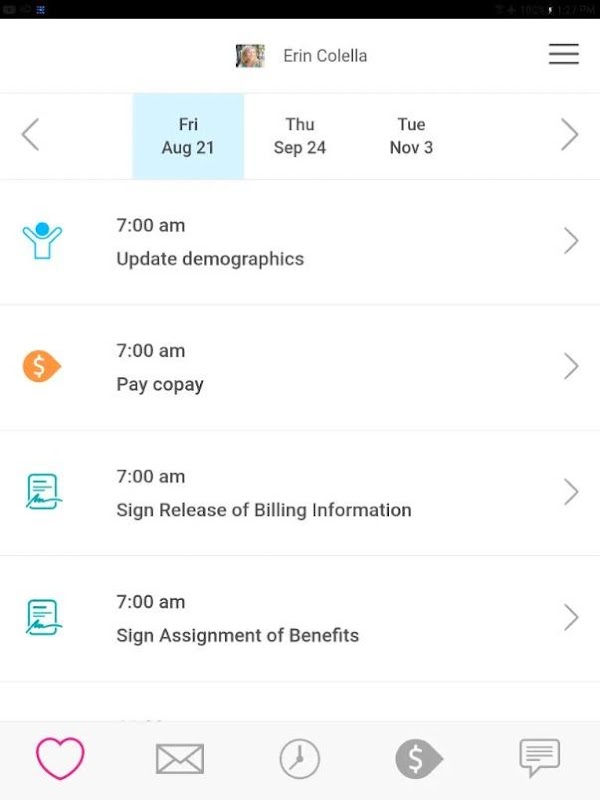Select the Fri Aug 21 date
The height and width of the screenshot is (800, 600).
[x=188, y=136]
